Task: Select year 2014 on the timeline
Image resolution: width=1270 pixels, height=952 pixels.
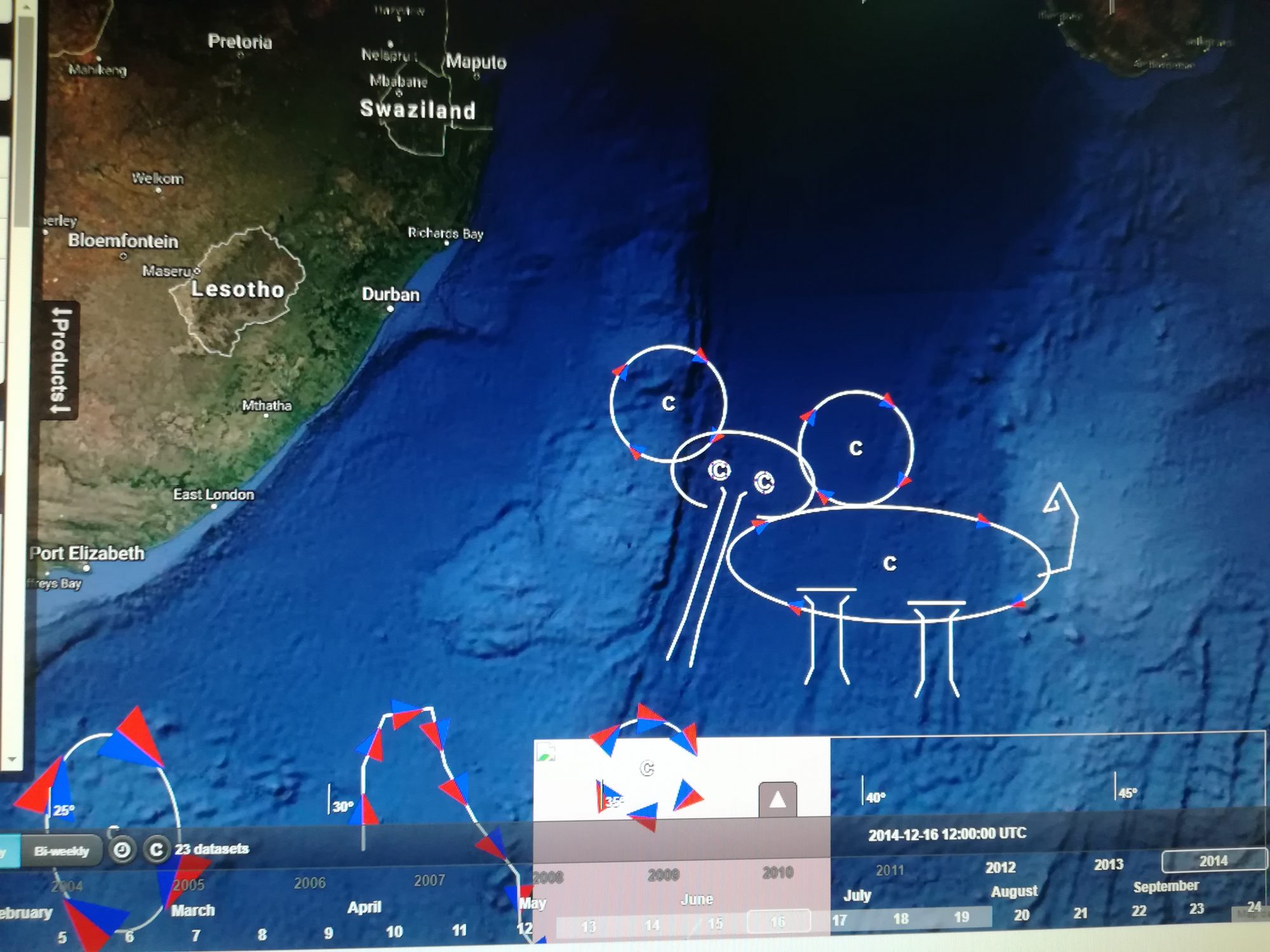Action: [x=1213, y=861]
